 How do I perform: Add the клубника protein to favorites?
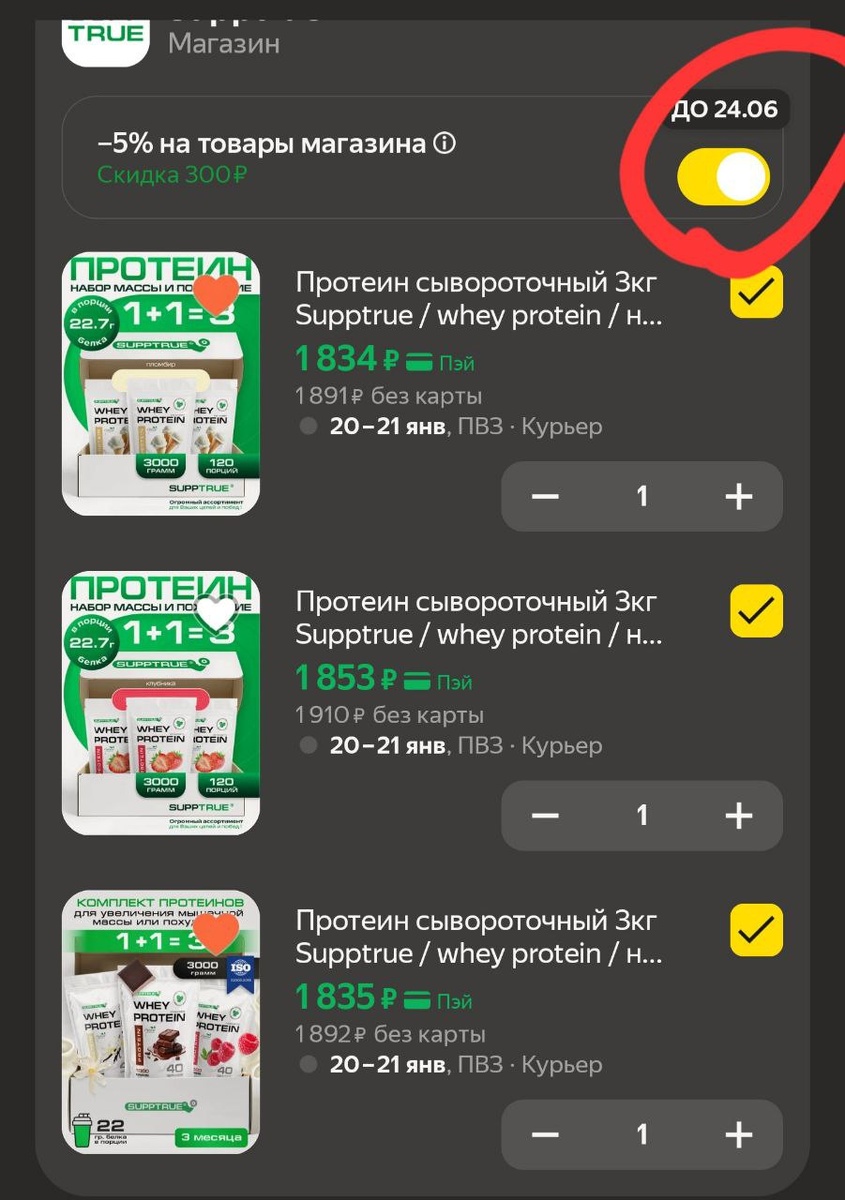(216, 612)
